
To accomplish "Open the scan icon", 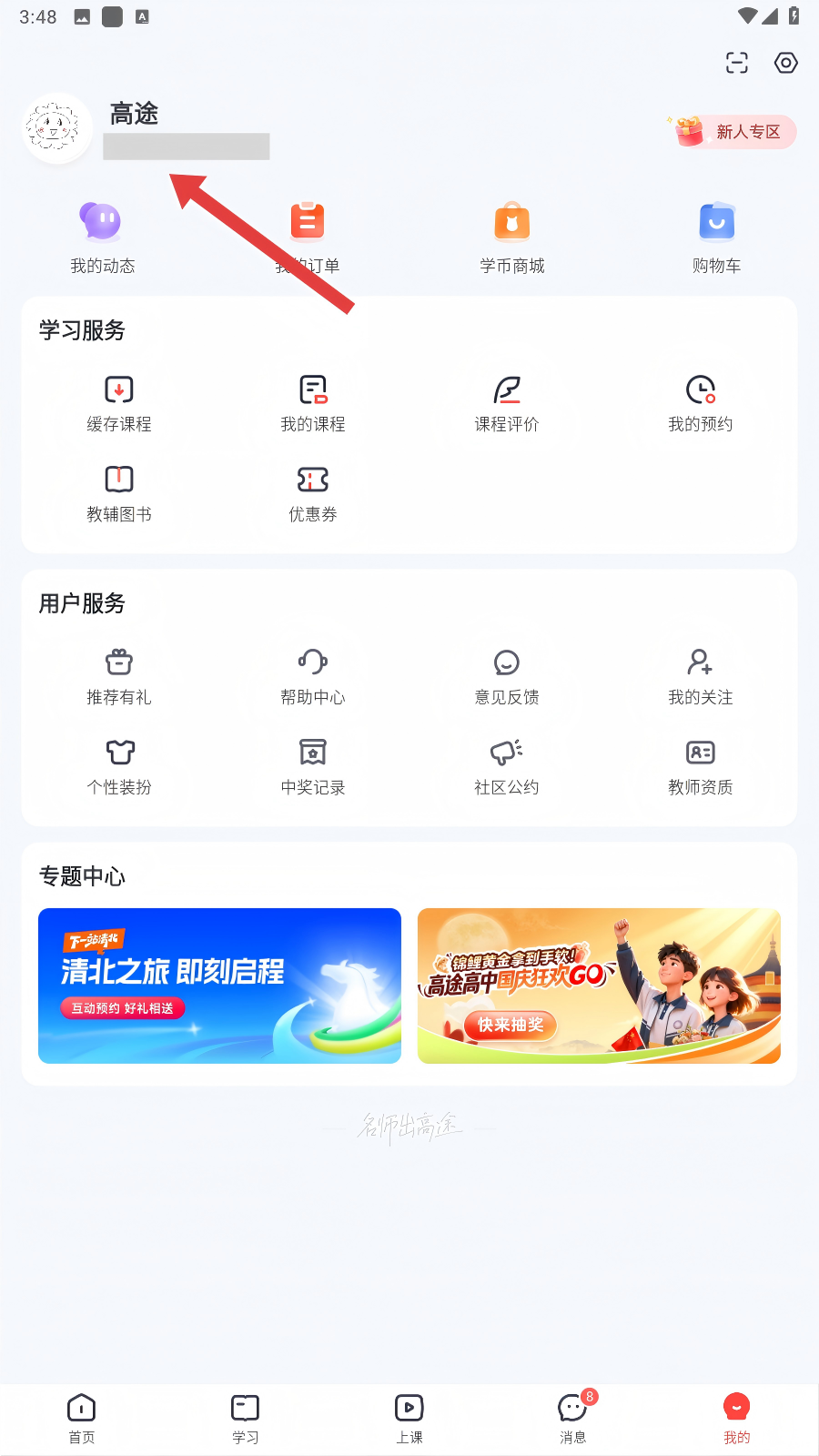I will [x=736, y=63].
